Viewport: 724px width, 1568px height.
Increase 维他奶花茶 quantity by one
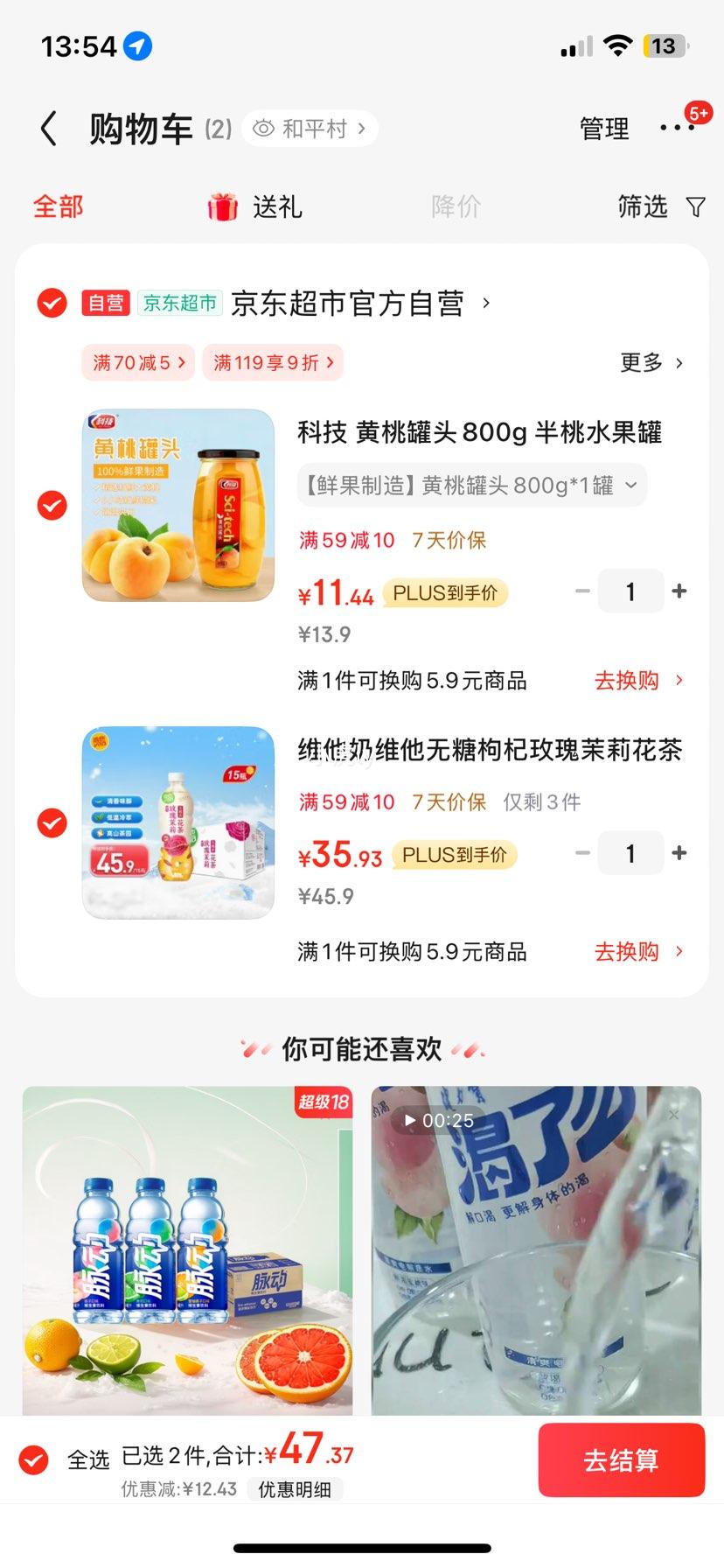click(679, 853)
